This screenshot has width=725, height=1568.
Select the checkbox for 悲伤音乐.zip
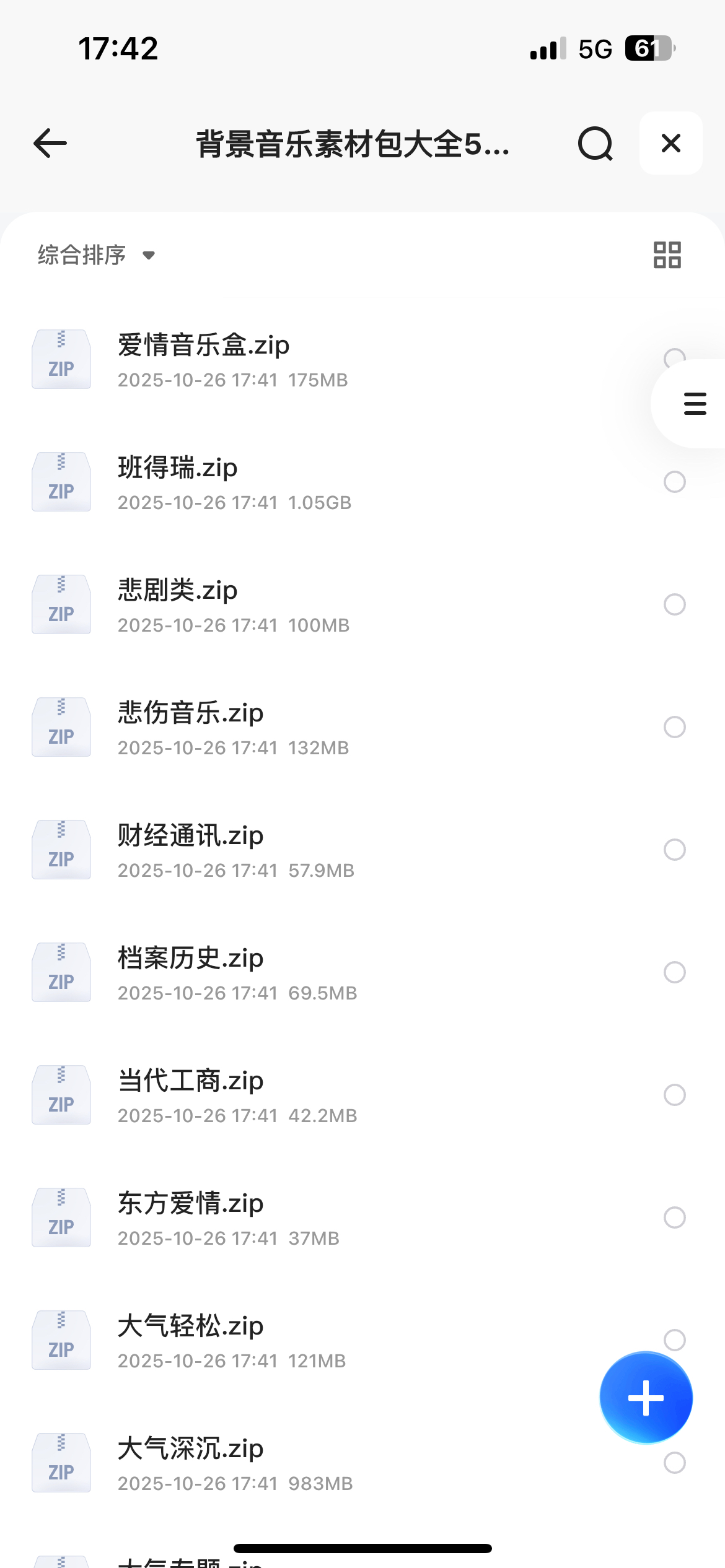tap(674, 727)
